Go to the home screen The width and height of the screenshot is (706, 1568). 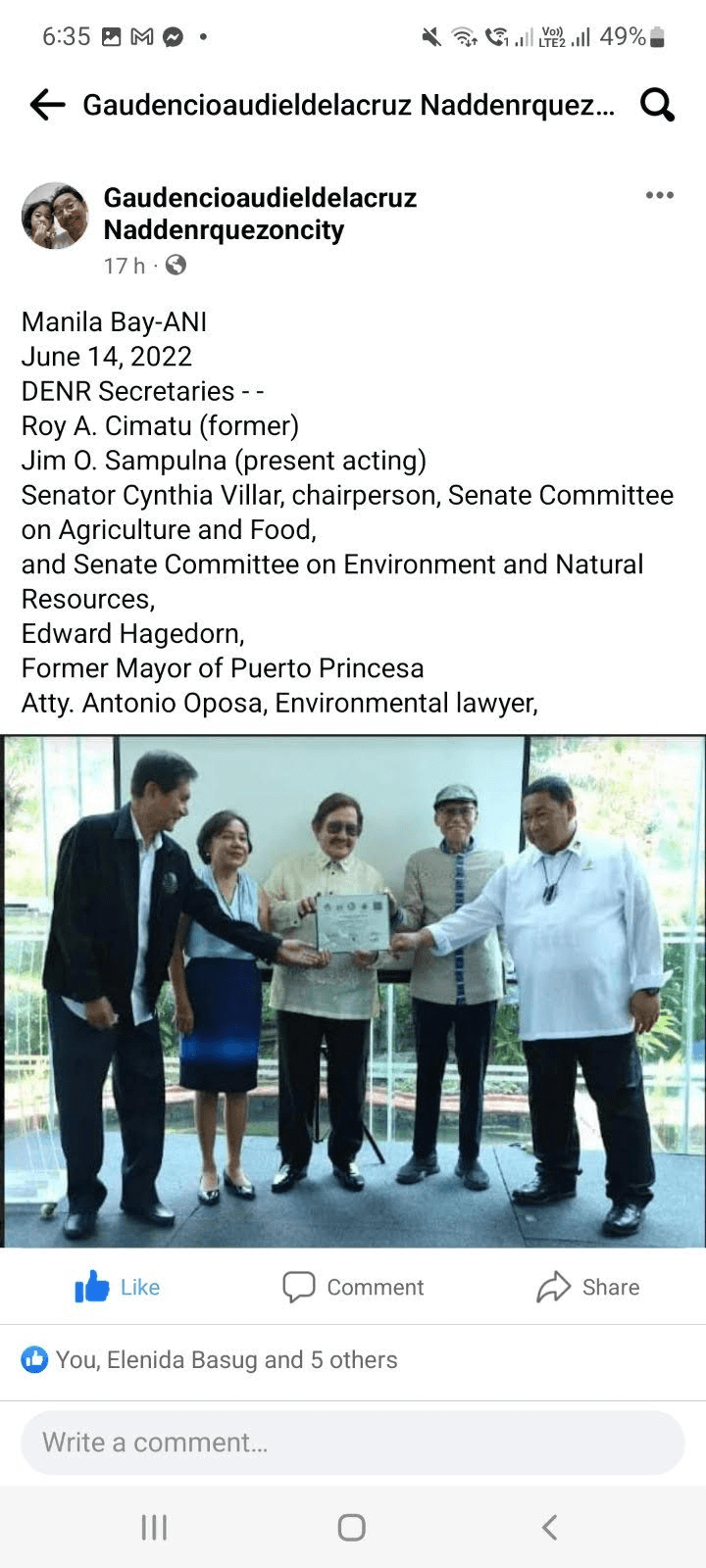(x=352, y=1527)
